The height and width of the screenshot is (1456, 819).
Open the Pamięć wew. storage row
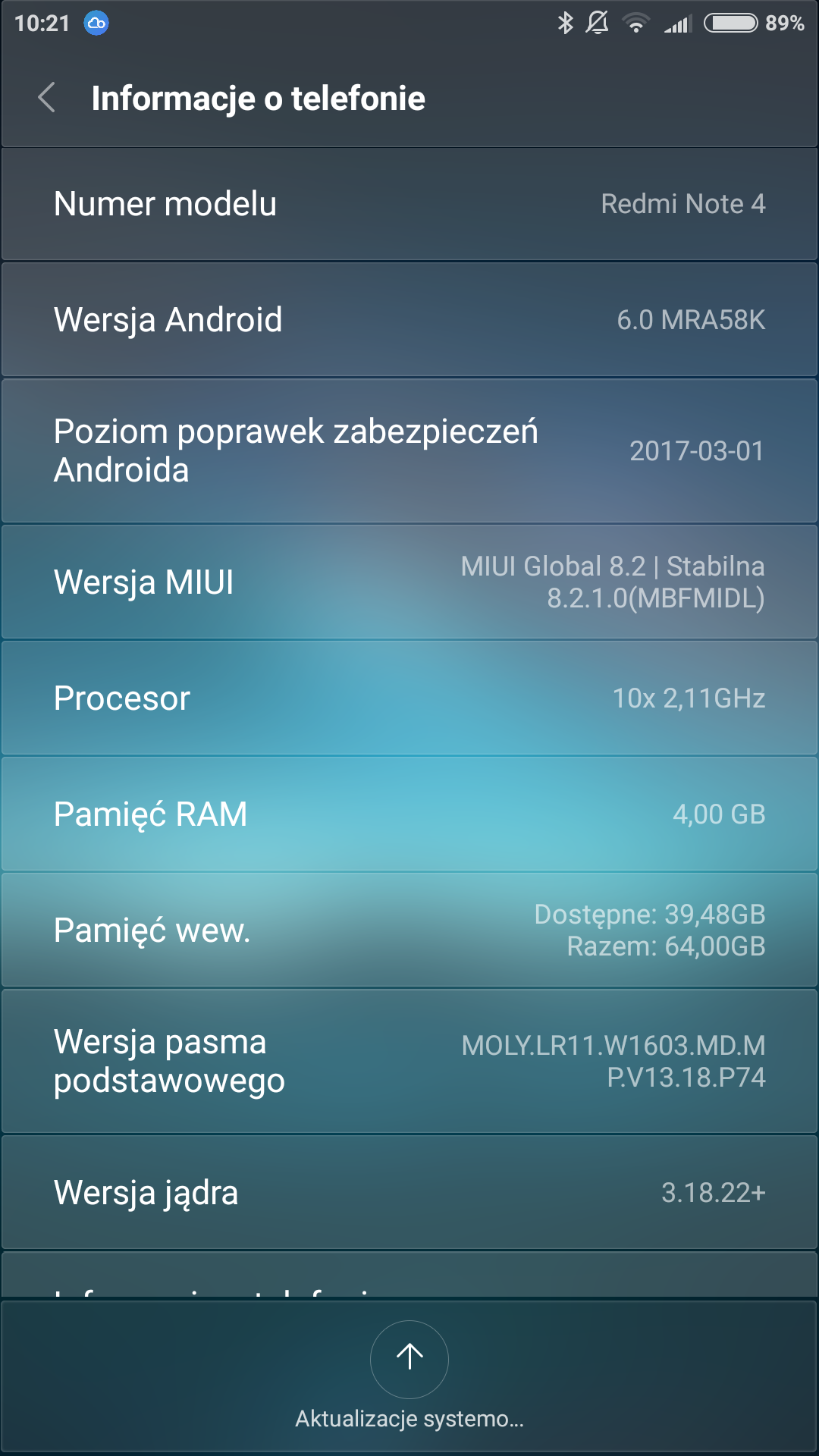409,930
